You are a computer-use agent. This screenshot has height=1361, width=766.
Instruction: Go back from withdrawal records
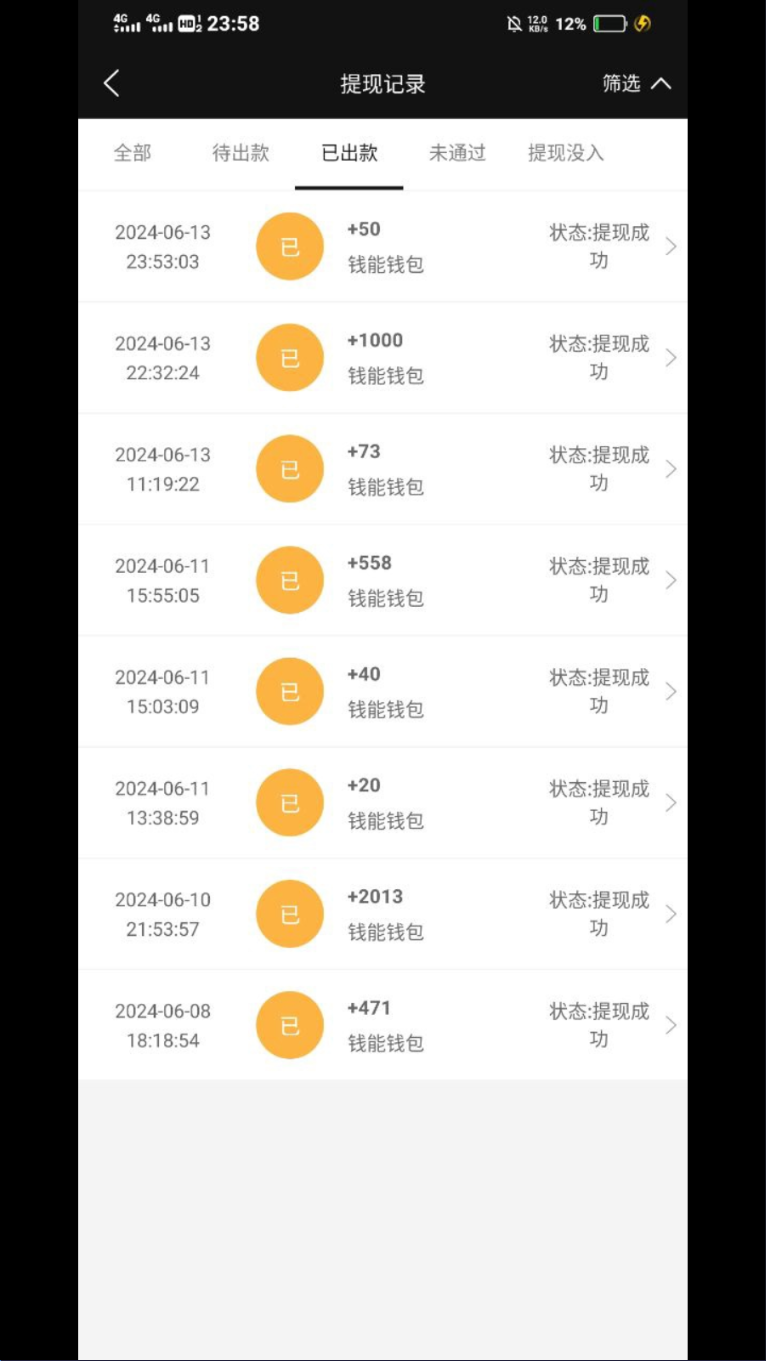pyautogui.click(x=111, y=84)
